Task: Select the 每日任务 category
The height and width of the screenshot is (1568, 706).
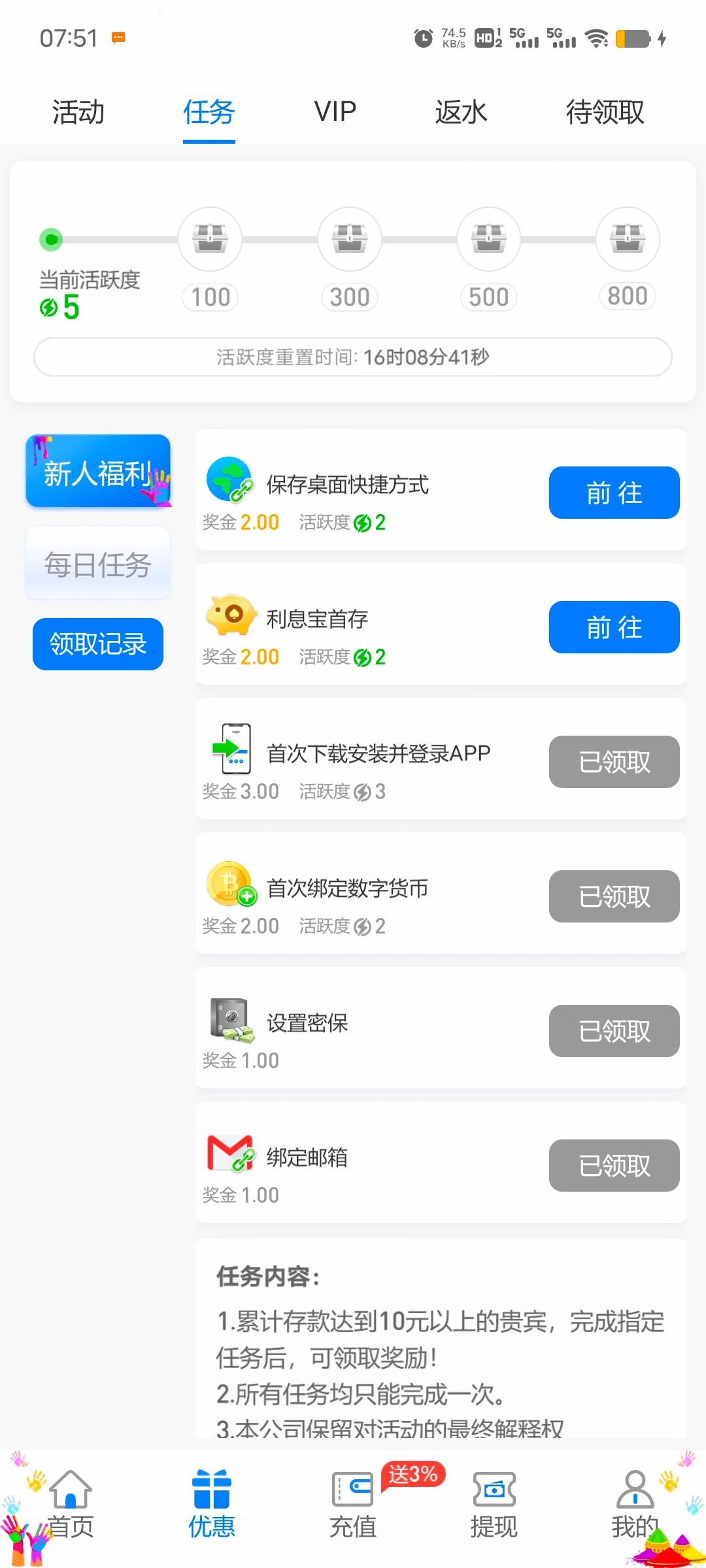Action: (x=98, y=564)
